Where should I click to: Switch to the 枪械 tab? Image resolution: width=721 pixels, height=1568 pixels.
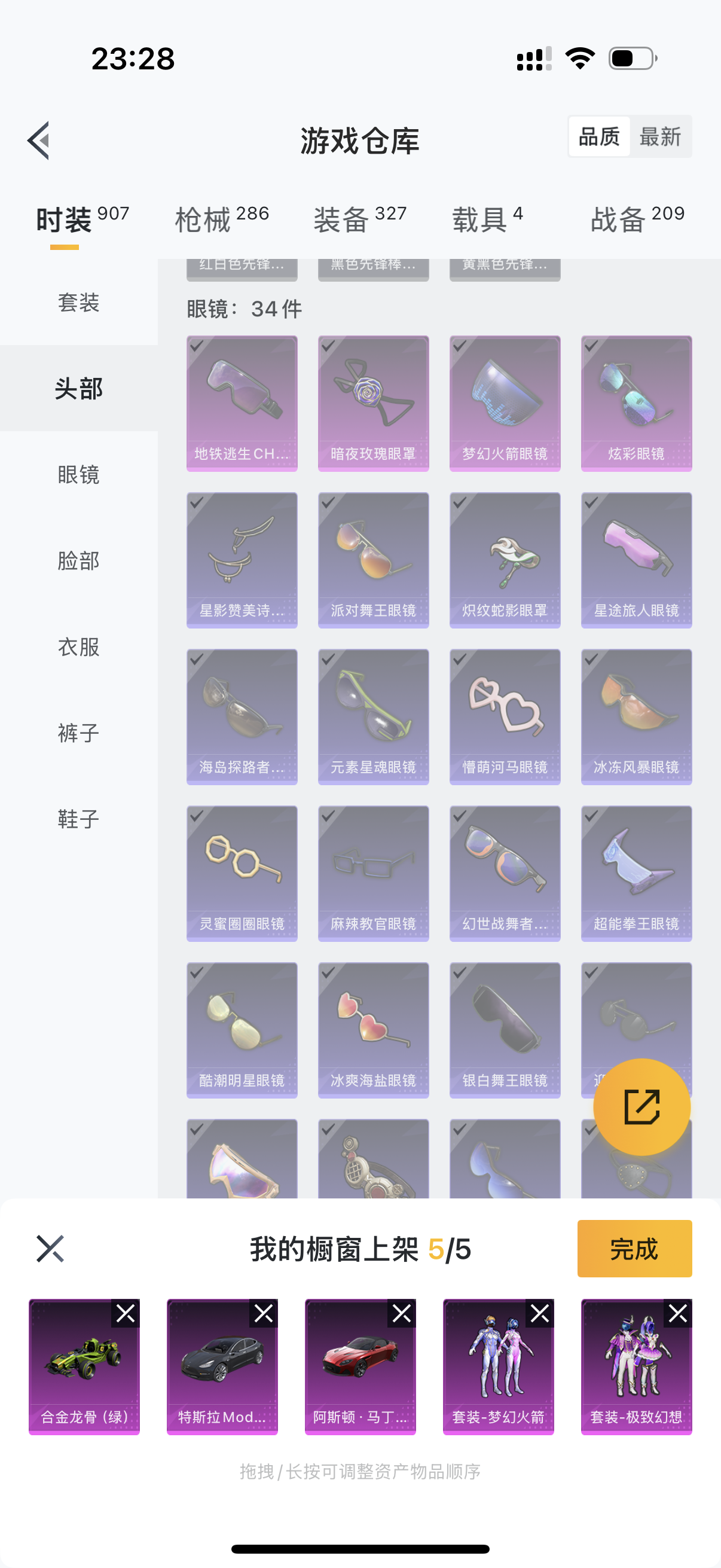click(221, 219)
